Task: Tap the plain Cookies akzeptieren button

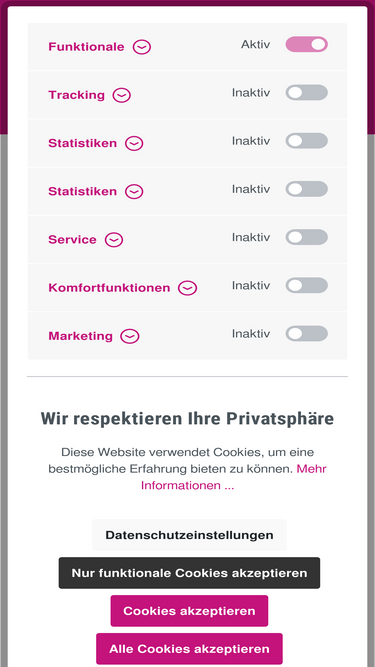Action: click(x=189, y=611)
